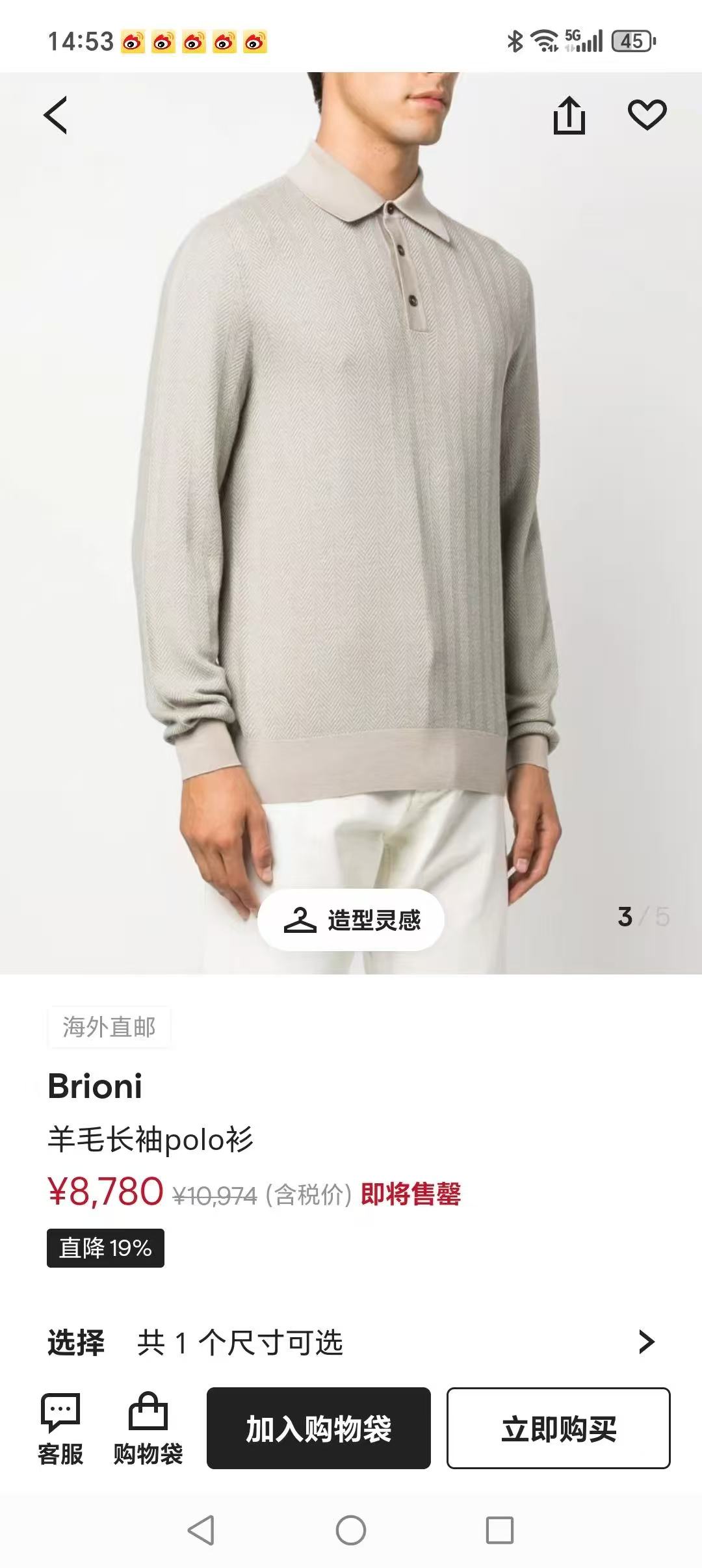Open the Brioni brand link
The height and width of the screenshot is (1568, 702).
click(x=95, y=1086)
